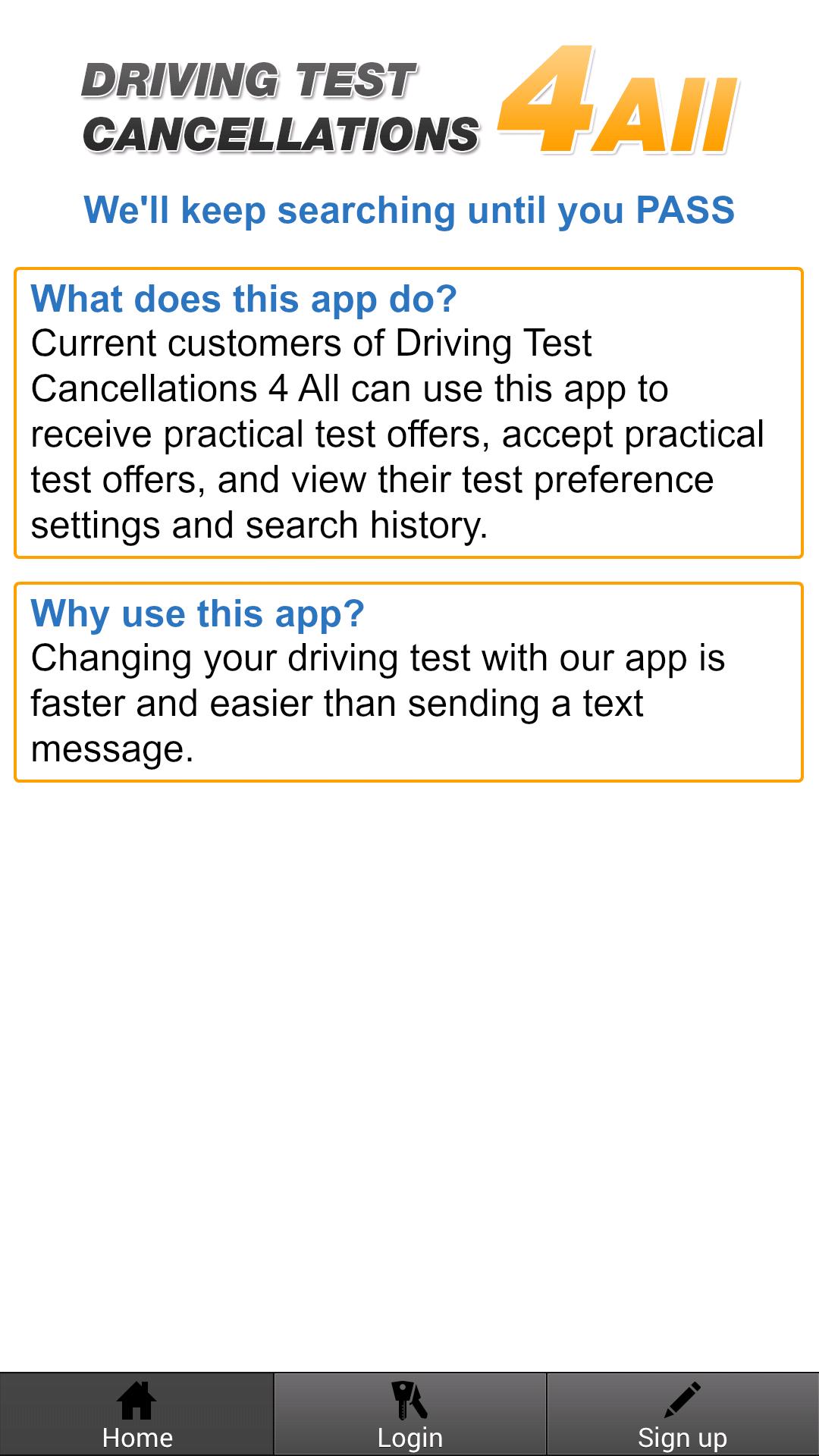Click inside the first orange-bordered info box
819x1456 pixels.
pos(409,413)
